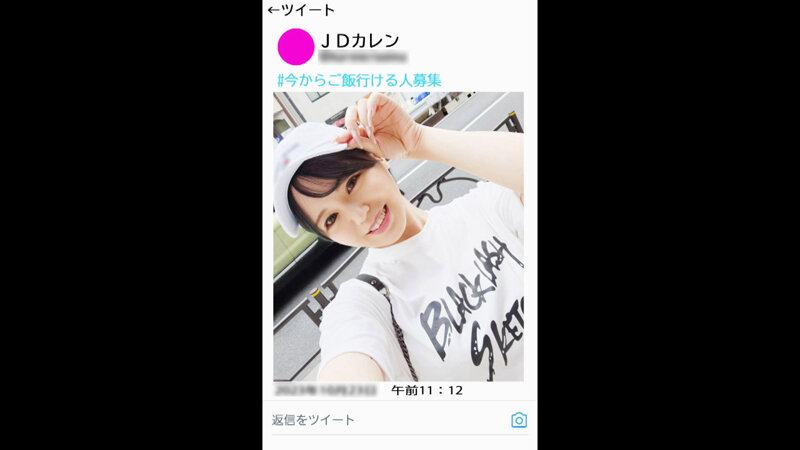Open the pink profile avatar of JDカレン
800x450 pixels.
295,47
